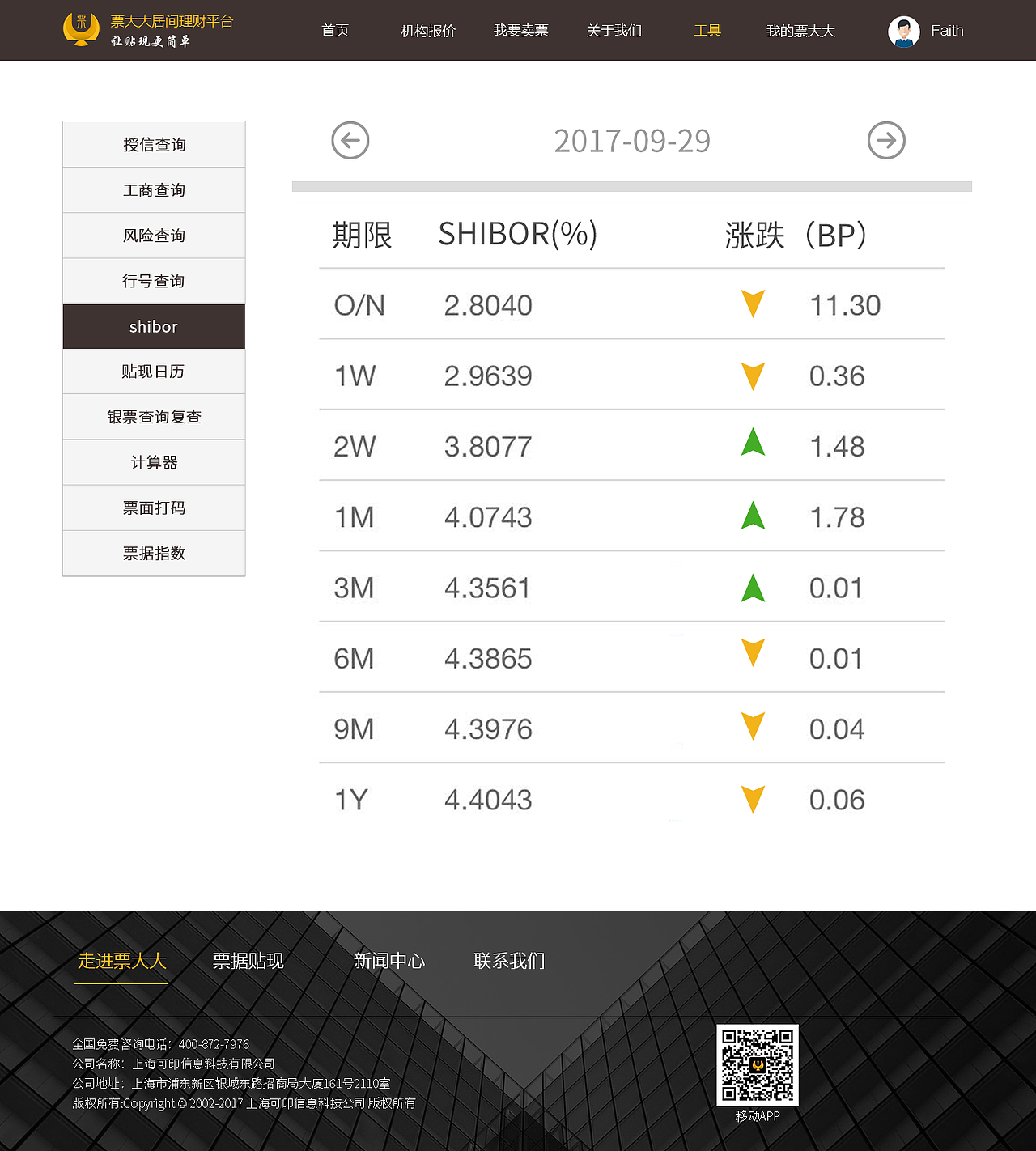Screen dimensions: 1036x1151
Task: Select the 票面打码 sidebar tool
Action: 153,508
